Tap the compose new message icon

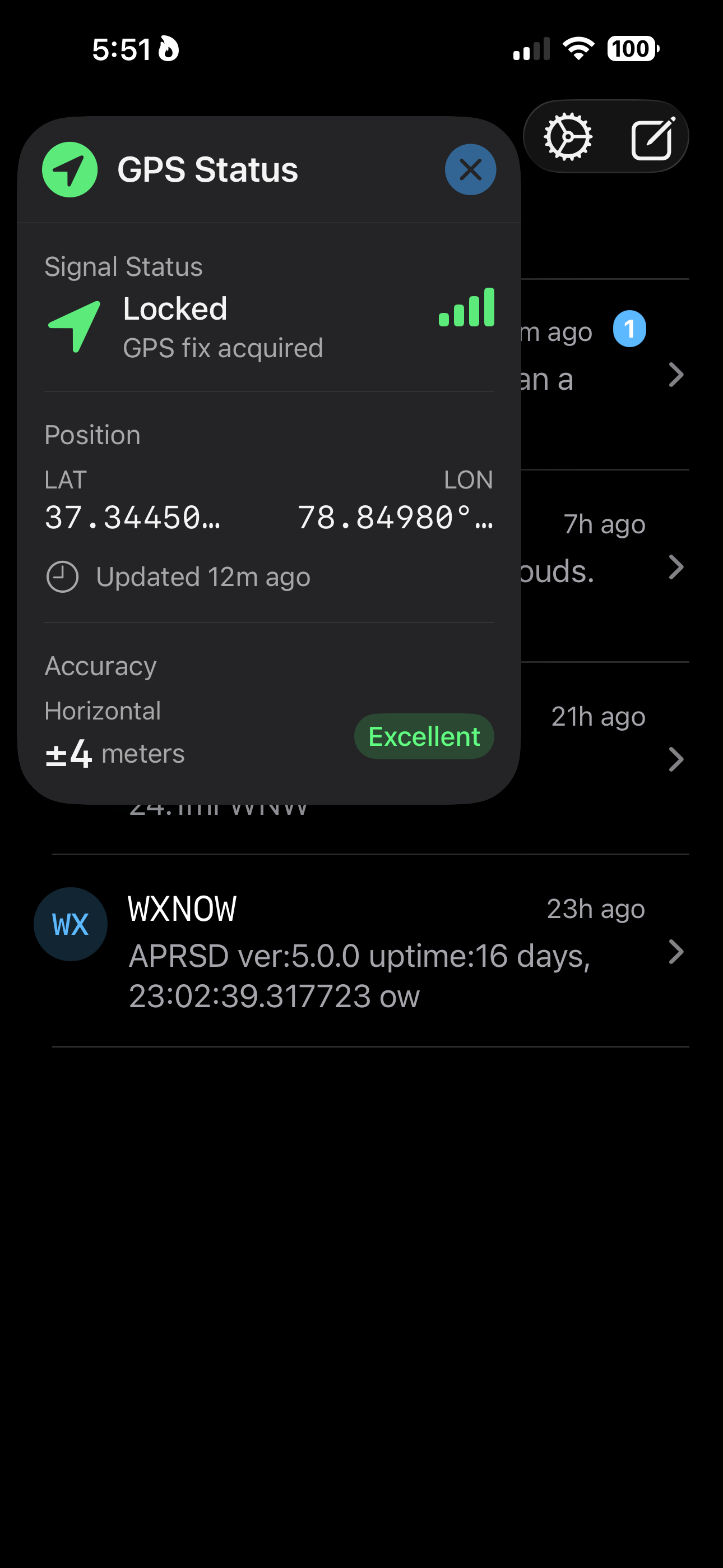tap(651, 136)
